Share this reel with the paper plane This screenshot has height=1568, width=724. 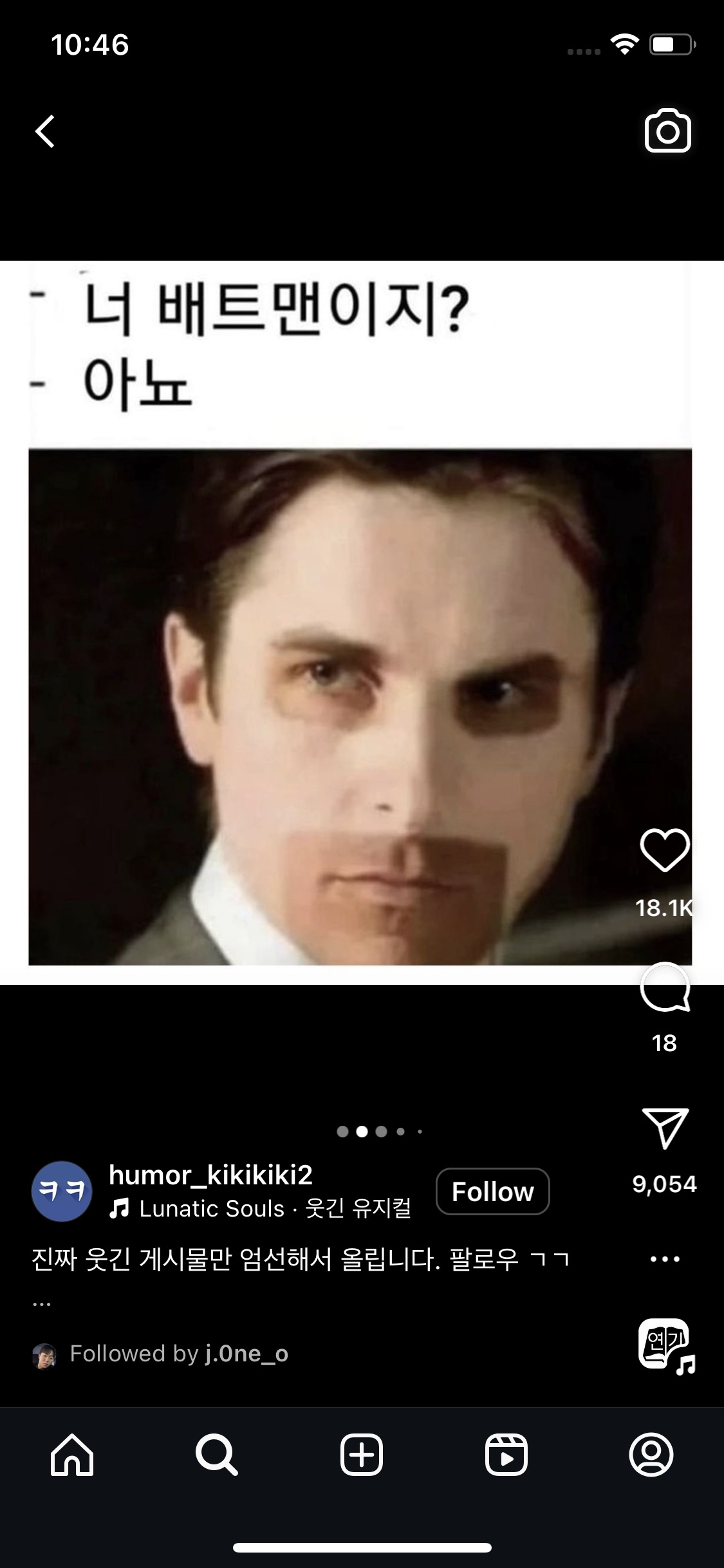(x=665, y=1128)
